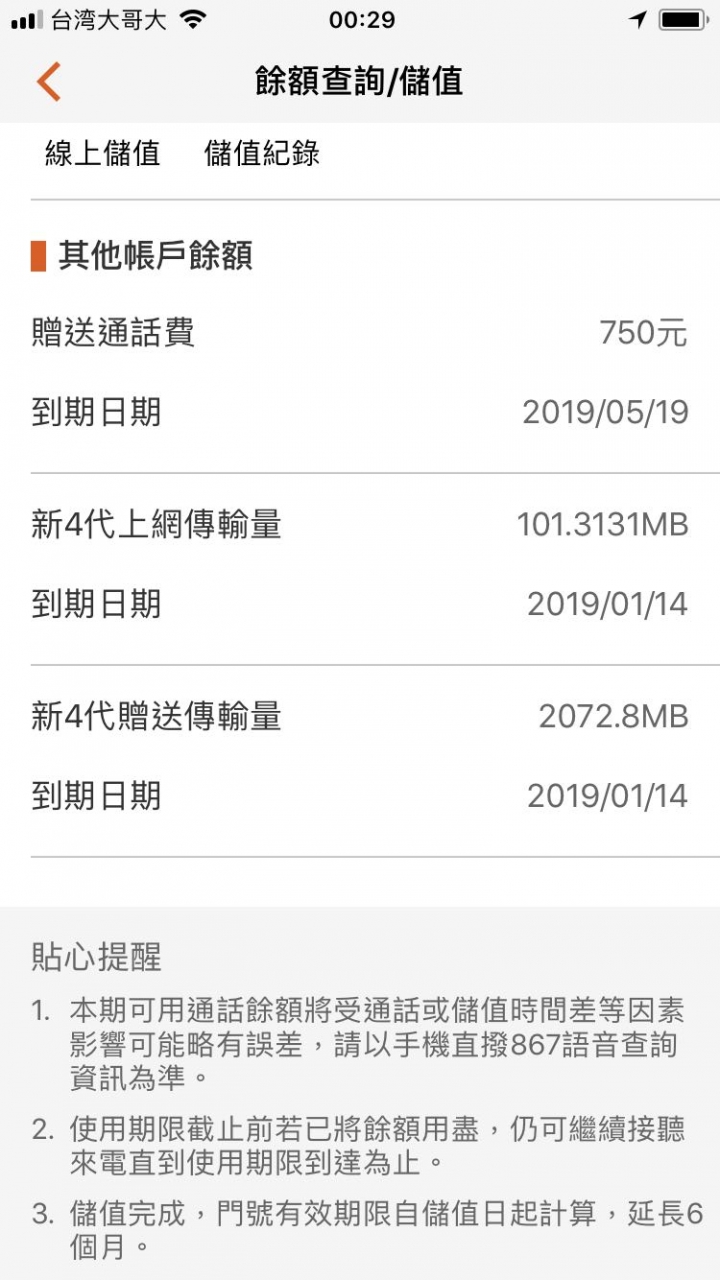View the 儲值紀錄 records
Image resolution: width=720 pixels, height=1280 pixels.
(262, 153)
